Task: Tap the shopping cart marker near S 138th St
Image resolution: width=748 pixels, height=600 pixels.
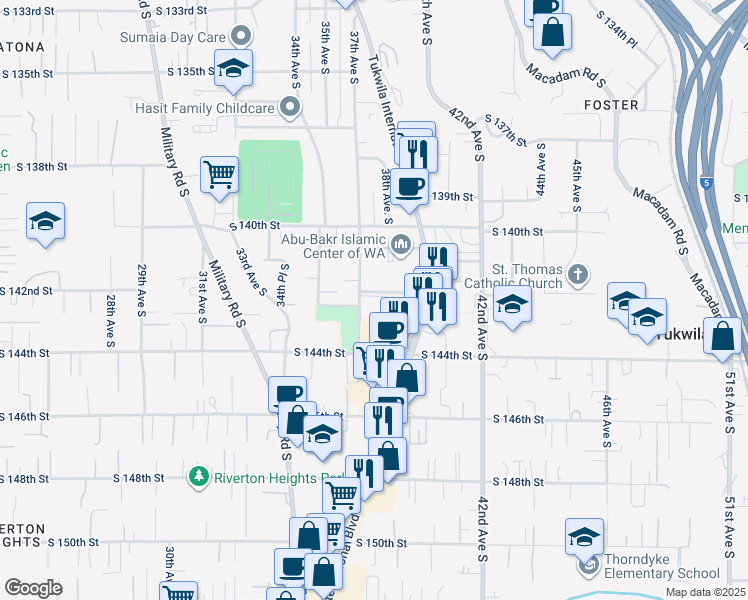Action: click(219, 173)
